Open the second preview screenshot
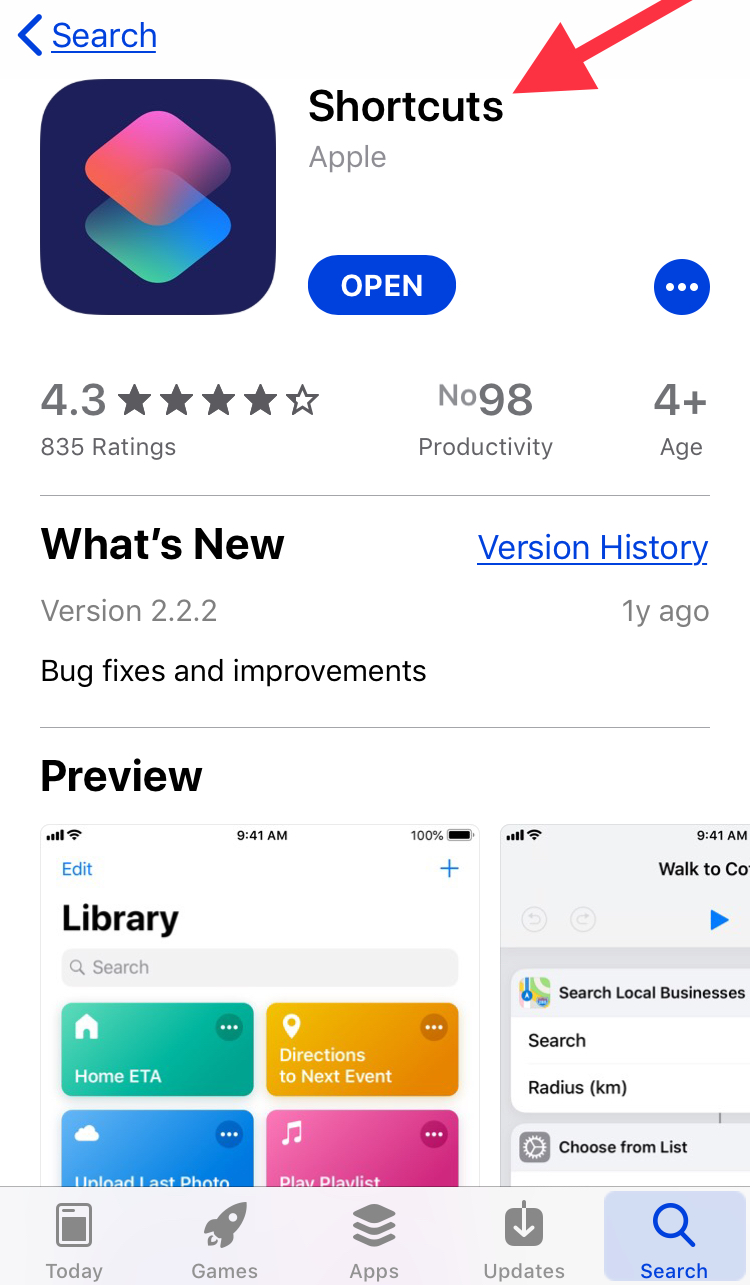Viewport: 750px width, 1285px height. click(625, 1000)
